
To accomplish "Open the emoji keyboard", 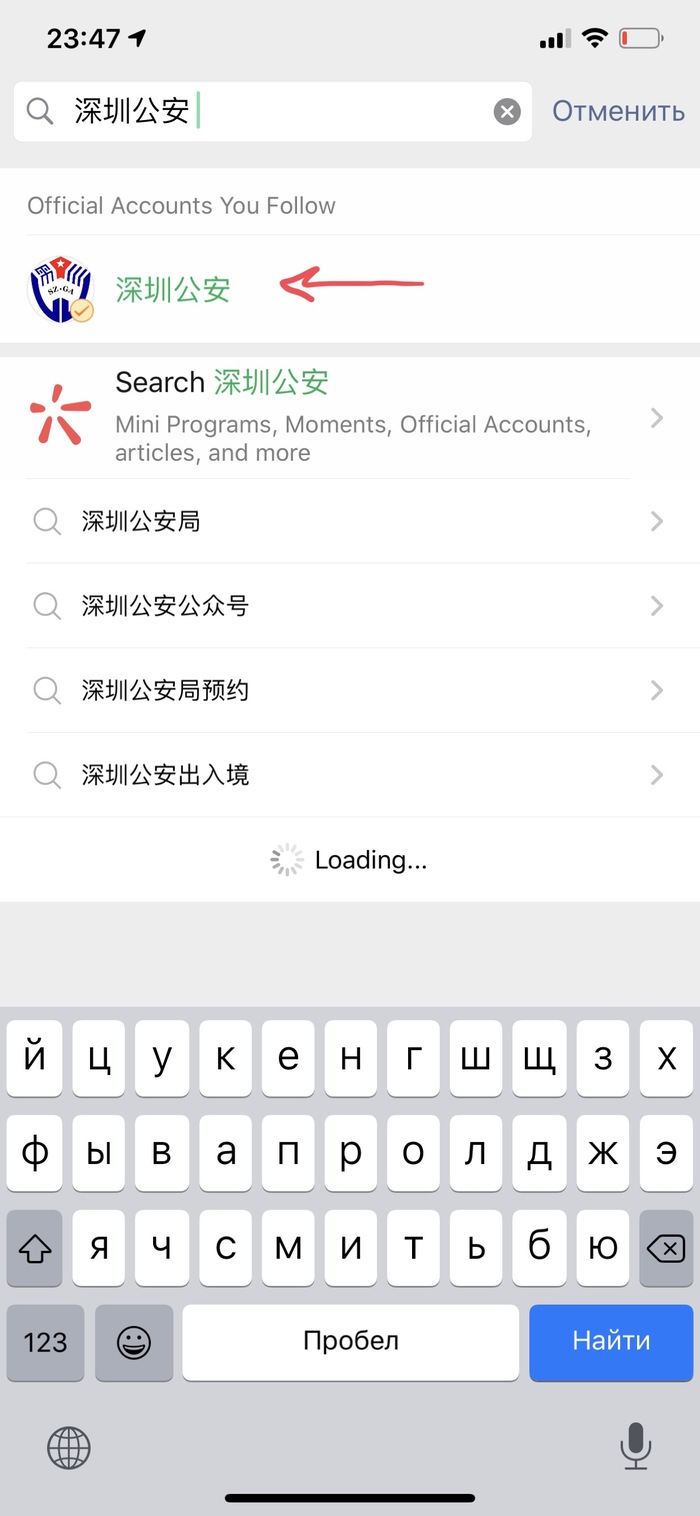I will point(133,1342).
